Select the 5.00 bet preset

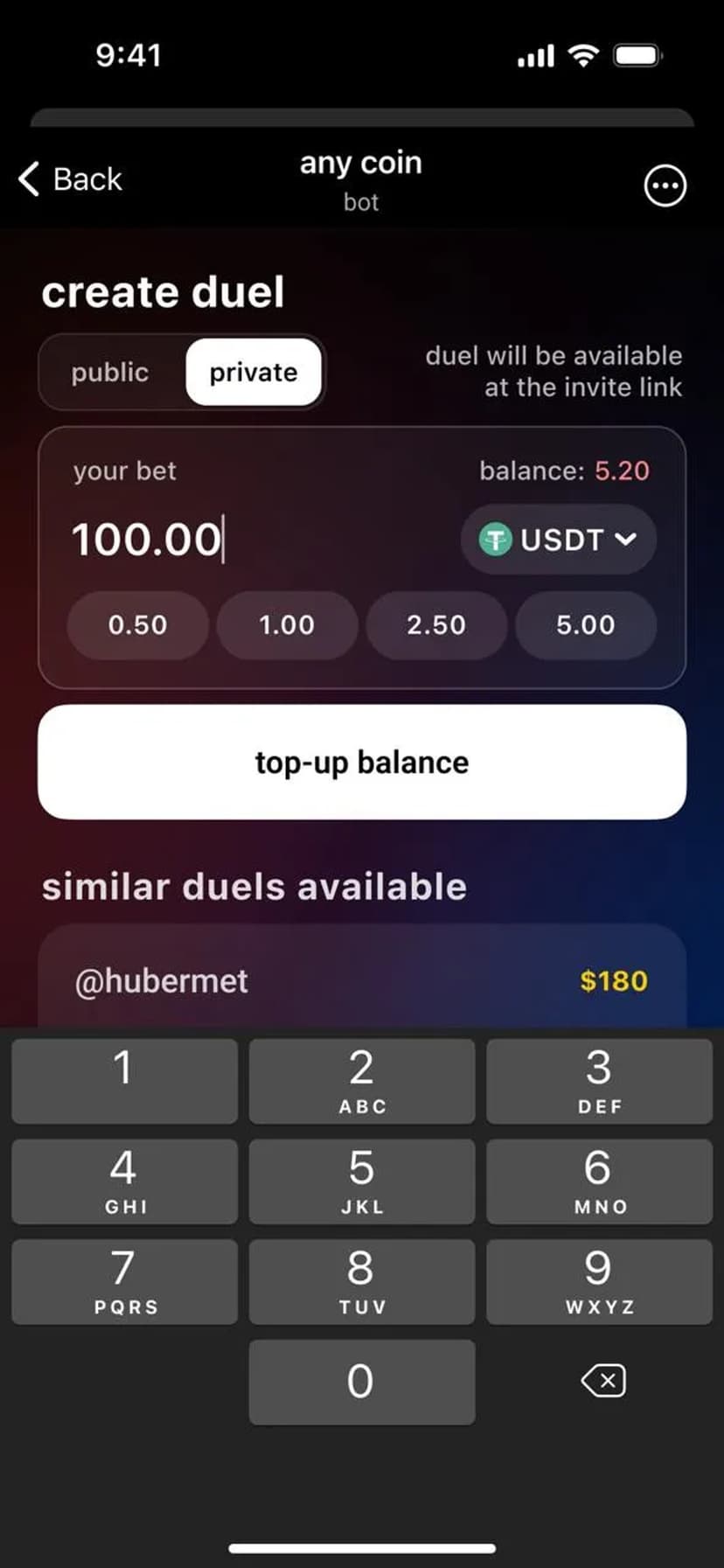tap(586, 625)
